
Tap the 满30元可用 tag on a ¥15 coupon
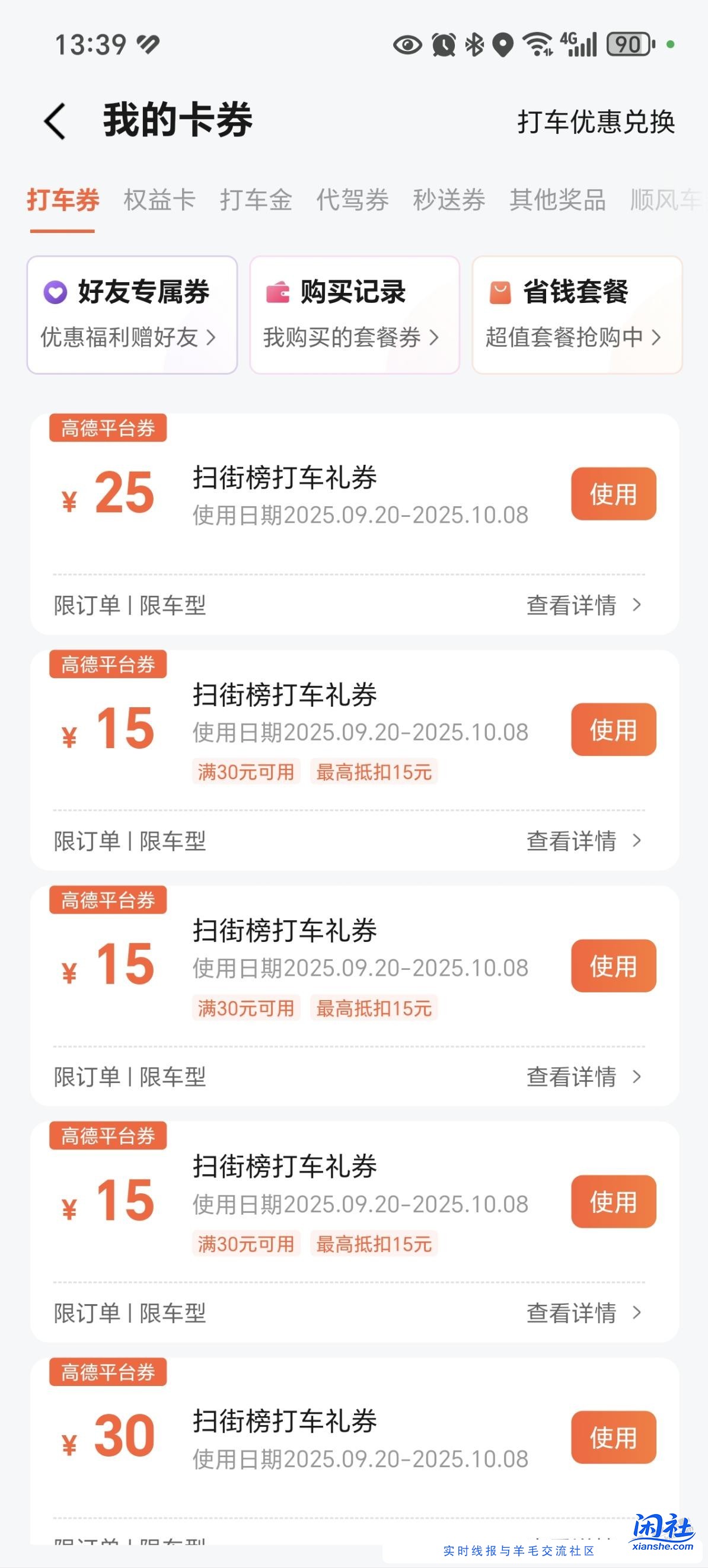click(x=245, y=771)
